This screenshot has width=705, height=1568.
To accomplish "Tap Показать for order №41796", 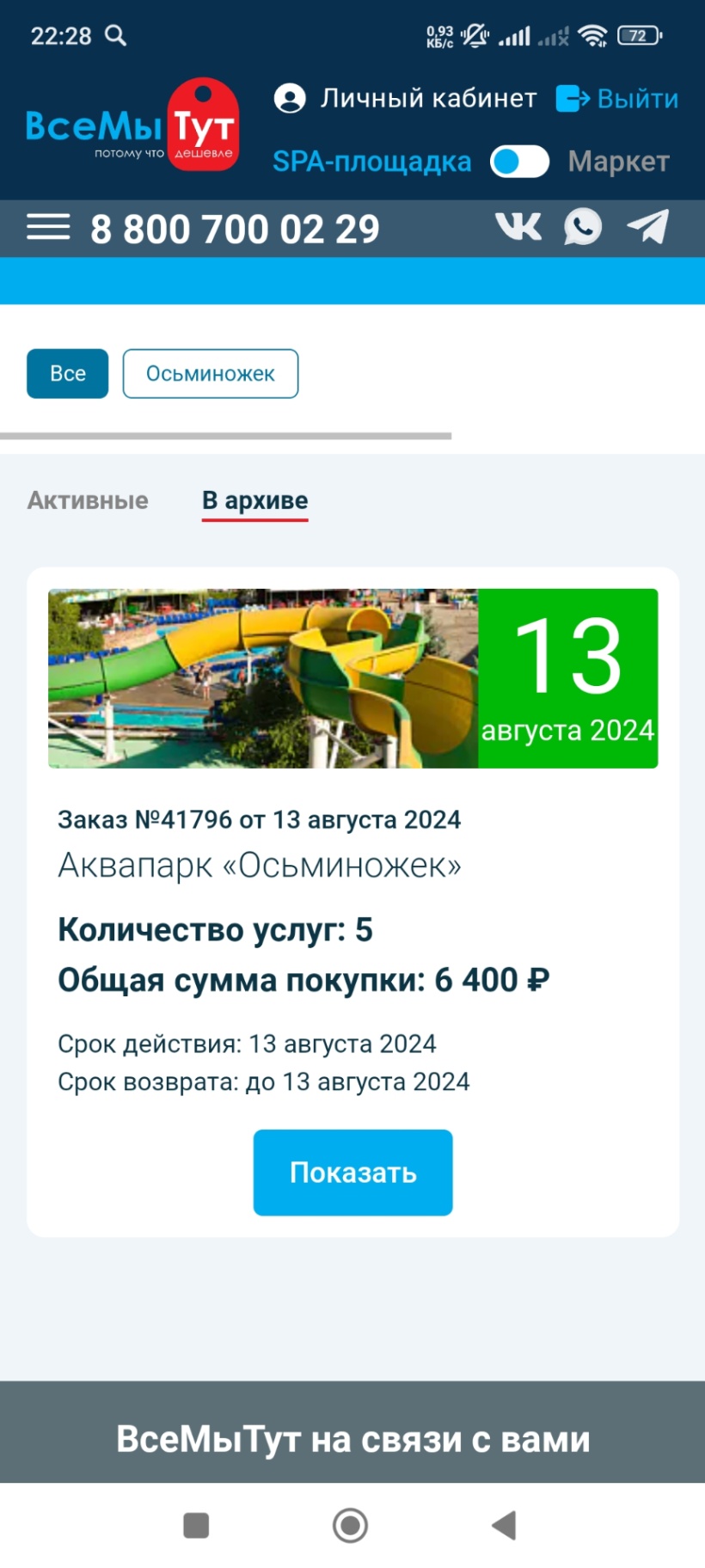I will (x=352, y=1173).
